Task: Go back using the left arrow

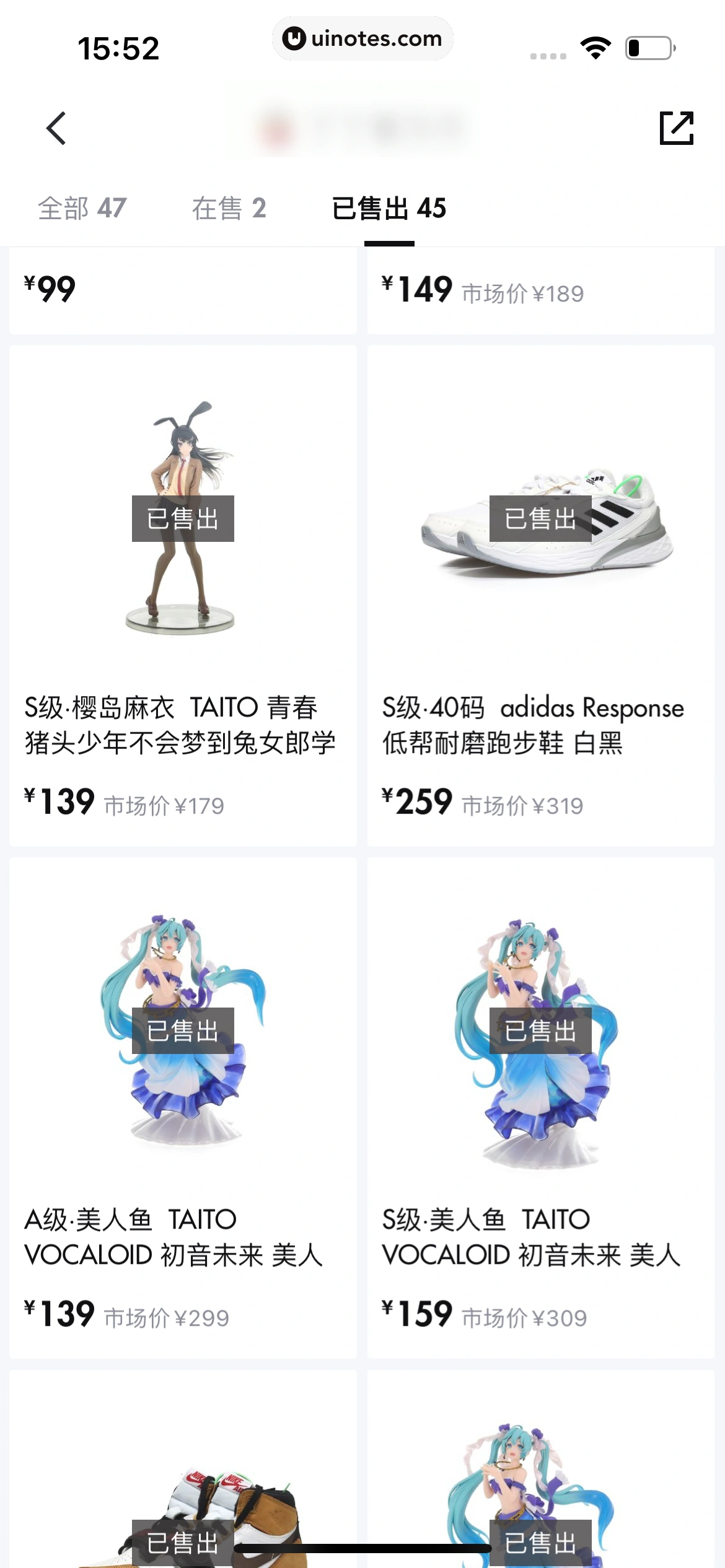Action: point(56,128)
